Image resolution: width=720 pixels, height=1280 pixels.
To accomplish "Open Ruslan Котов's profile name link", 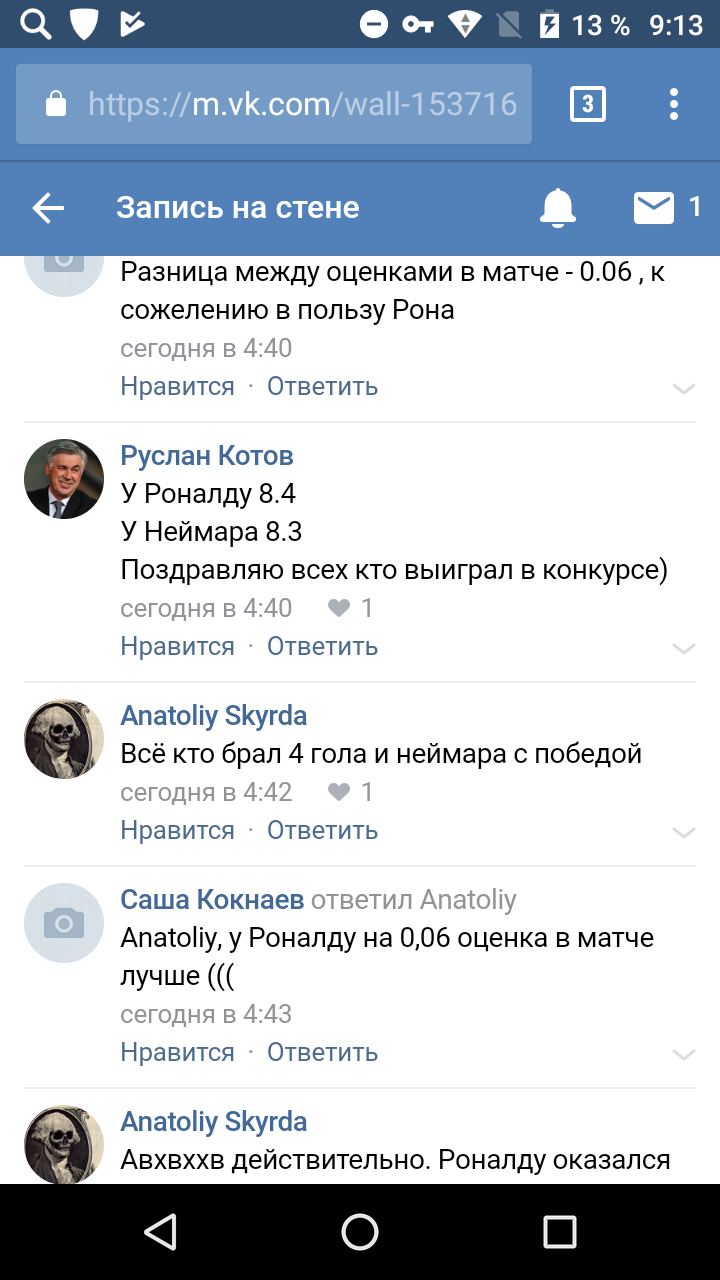I will (206, 455).
